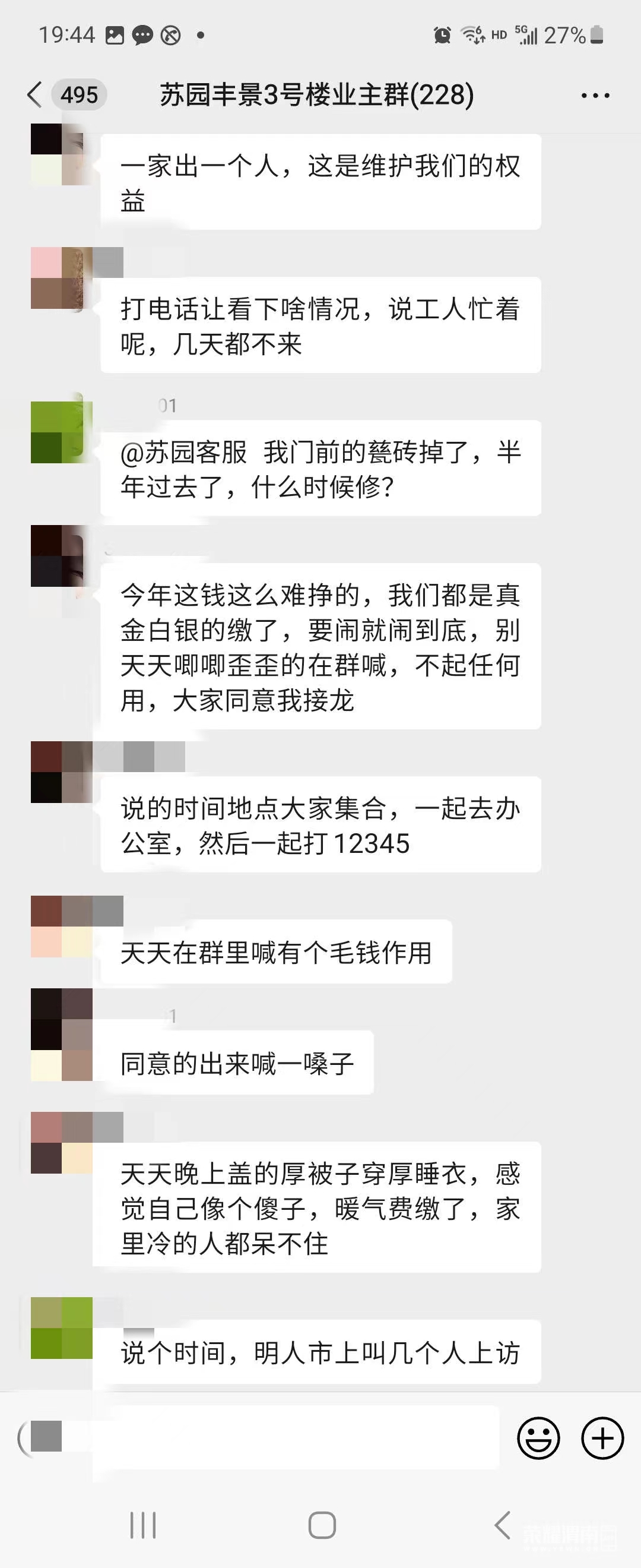
Task: Go back to the chat list
Action: click(x=35, y=95)
